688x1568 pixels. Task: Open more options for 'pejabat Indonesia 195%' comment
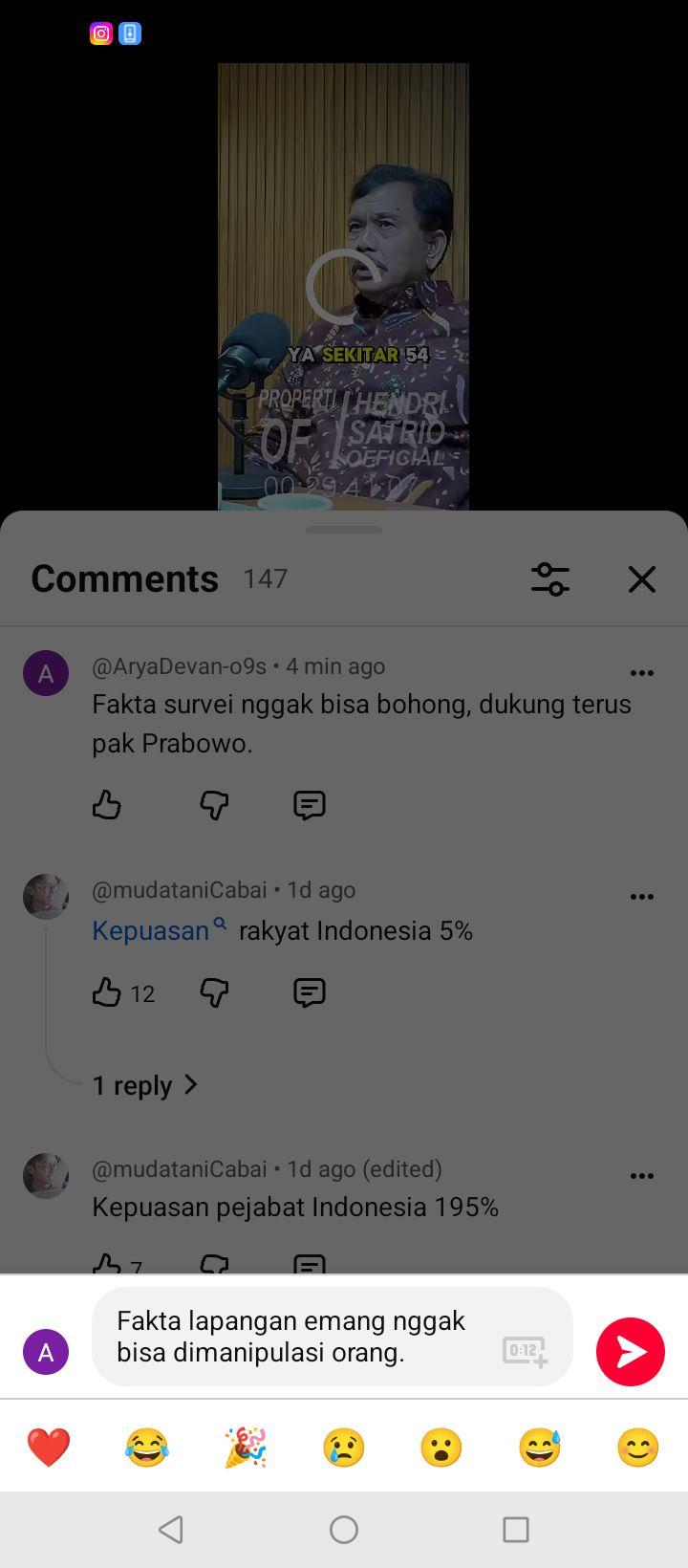(642, 1176)
